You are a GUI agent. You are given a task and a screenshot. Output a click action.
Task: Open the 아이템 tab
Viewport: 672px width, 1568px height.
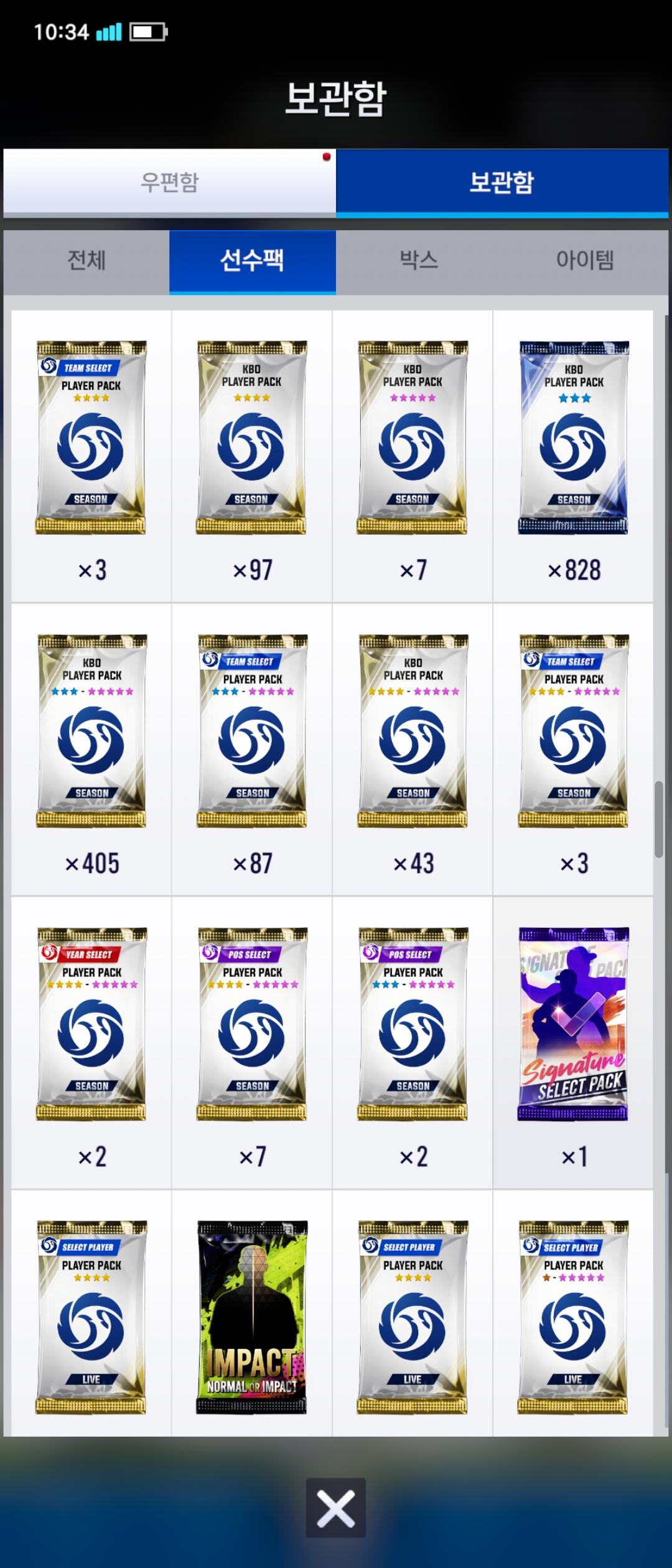tap(585, 260)
